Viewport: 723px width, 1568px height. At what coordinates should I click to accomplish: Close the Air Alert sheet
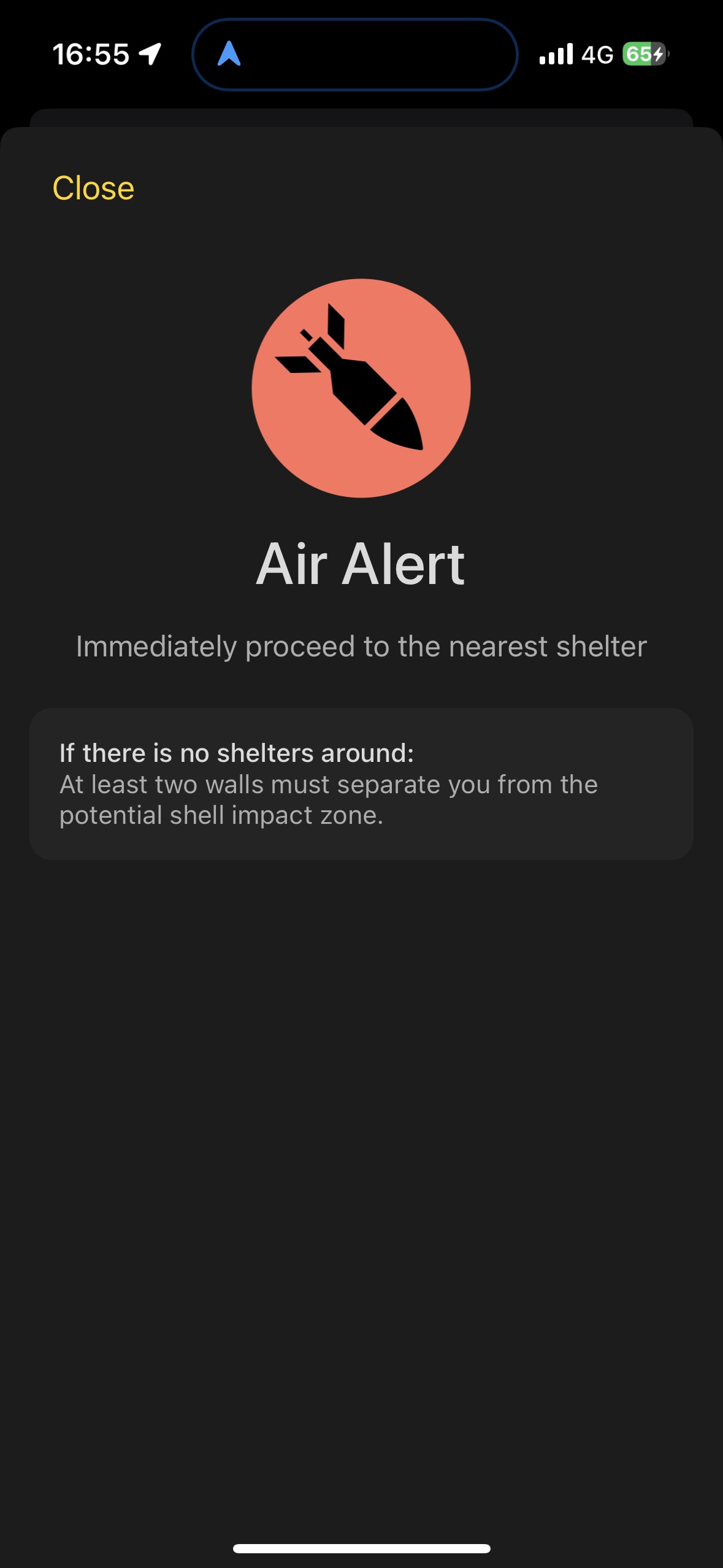tap(93, 188)
